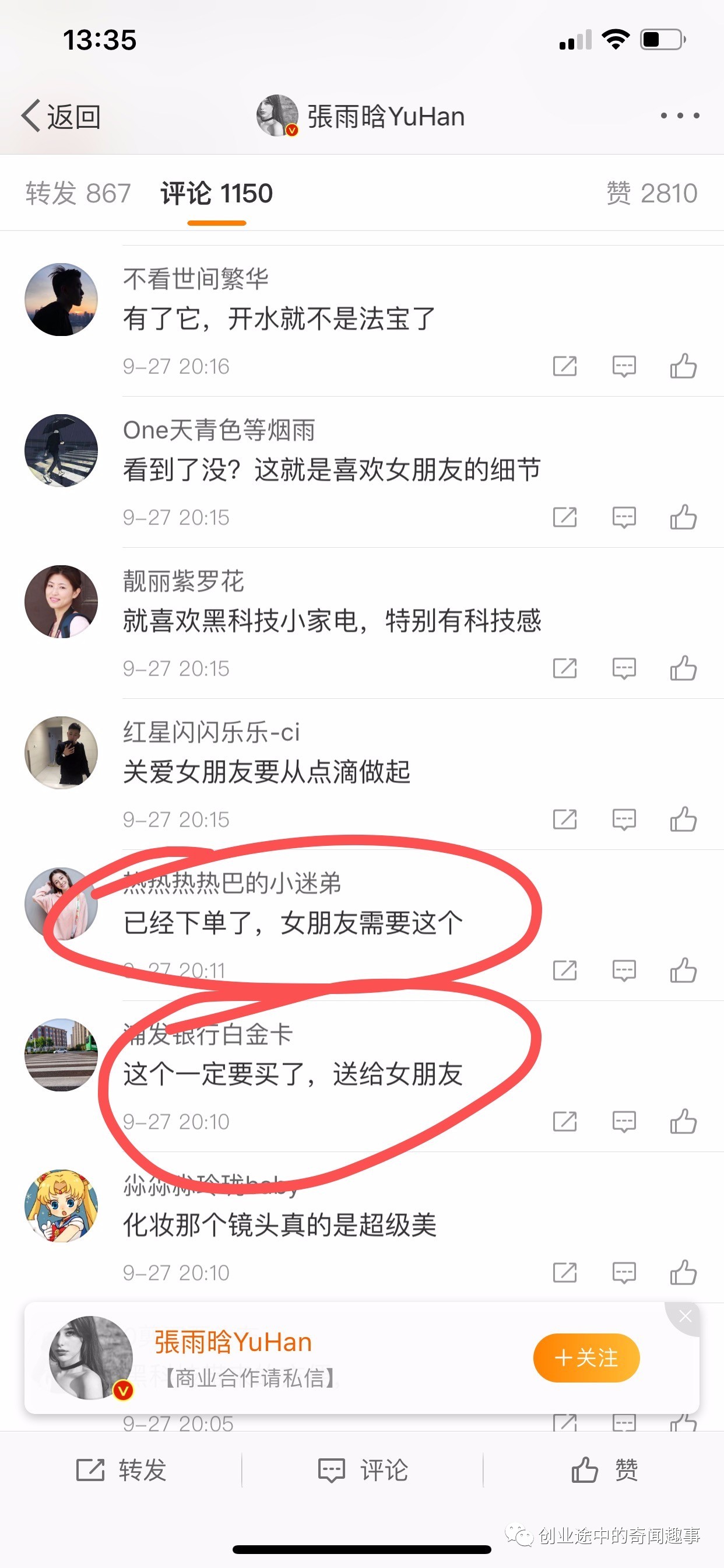Reply to comment 已经下单了，女朋友需要这个
Screen dimensions: 724x1568
(x=624, y=970)
